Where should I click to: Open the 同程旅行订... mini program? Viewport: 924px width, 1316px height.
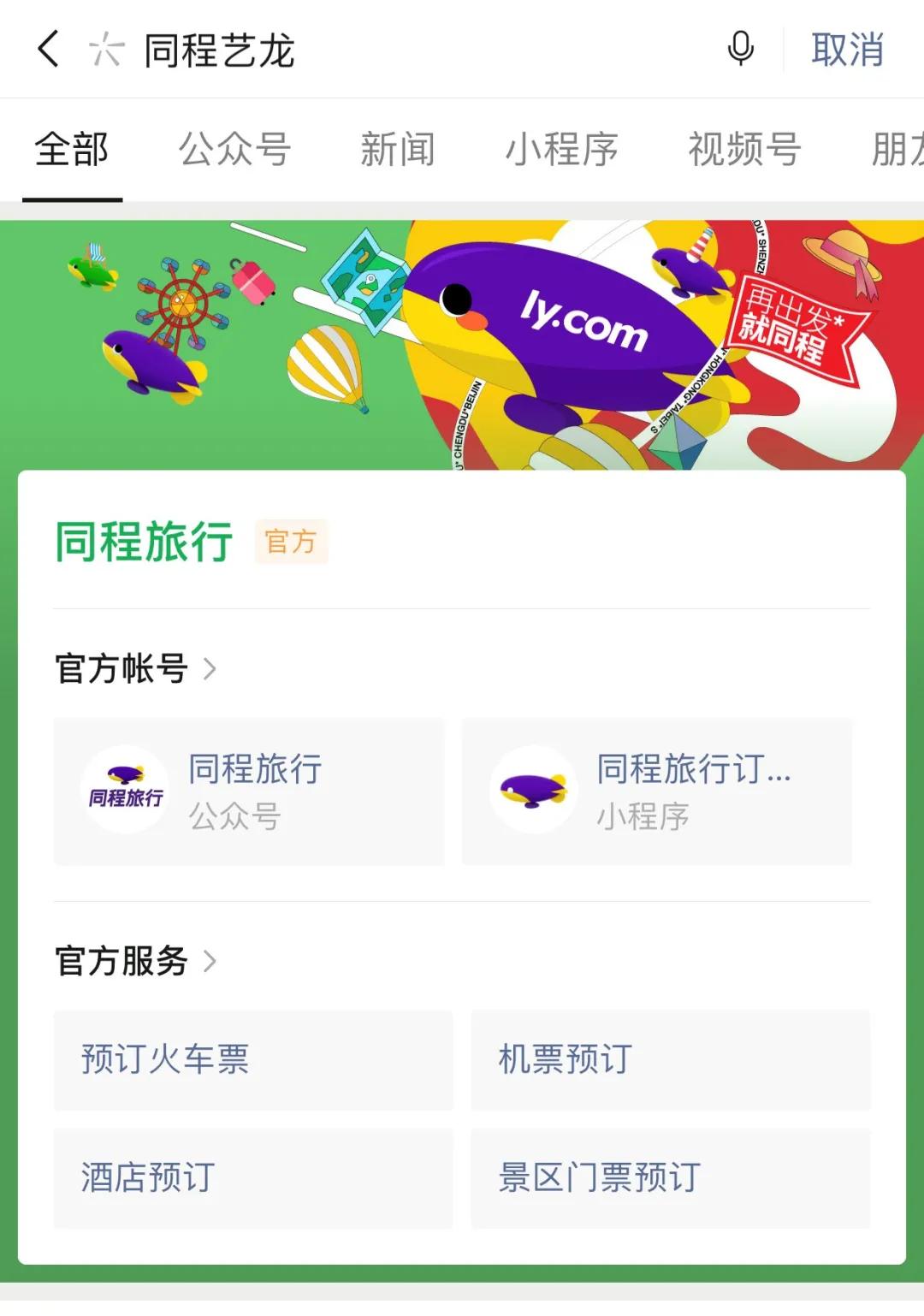[656, 791]
